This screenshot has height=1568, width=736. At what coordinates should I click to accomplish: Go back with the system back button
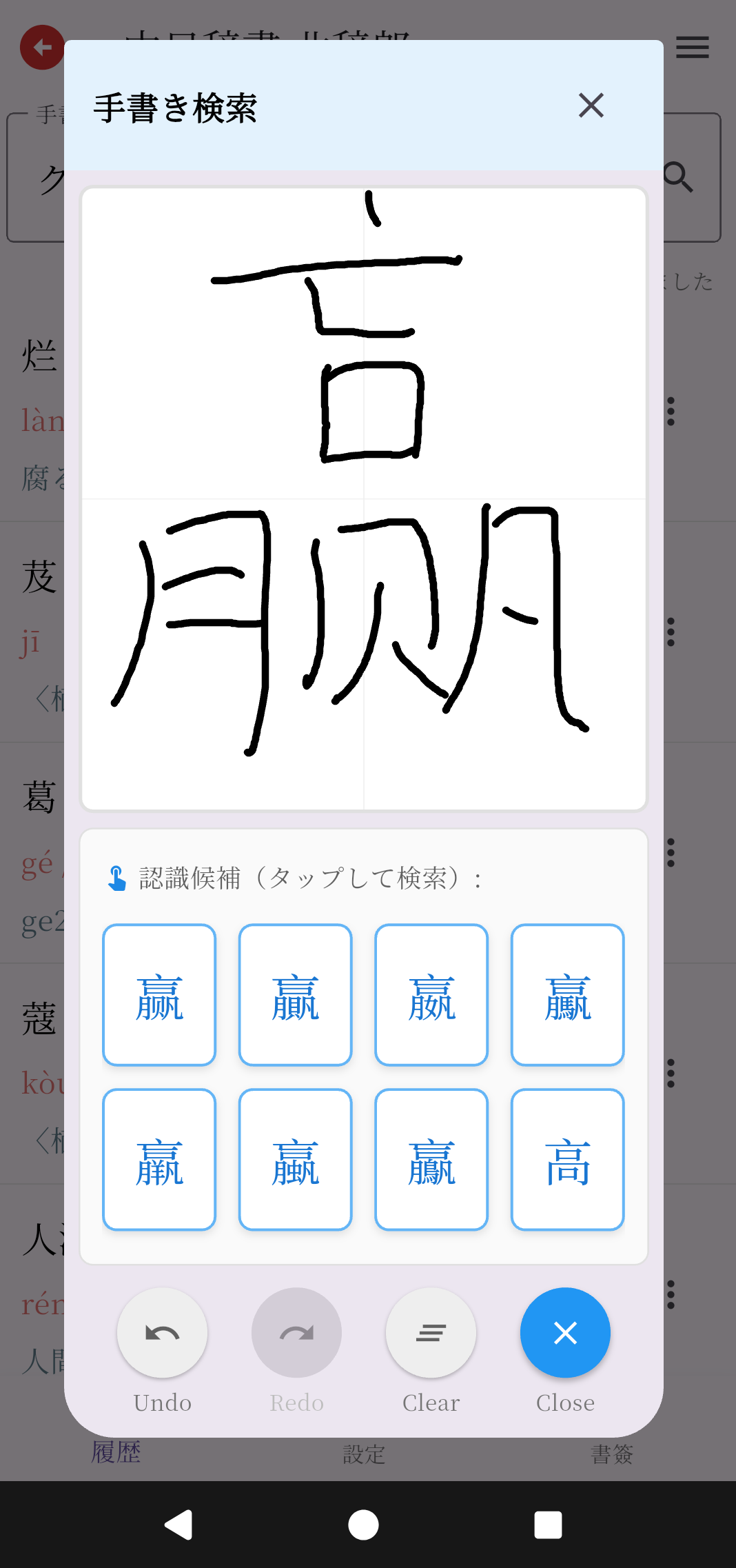point(178,1525)
